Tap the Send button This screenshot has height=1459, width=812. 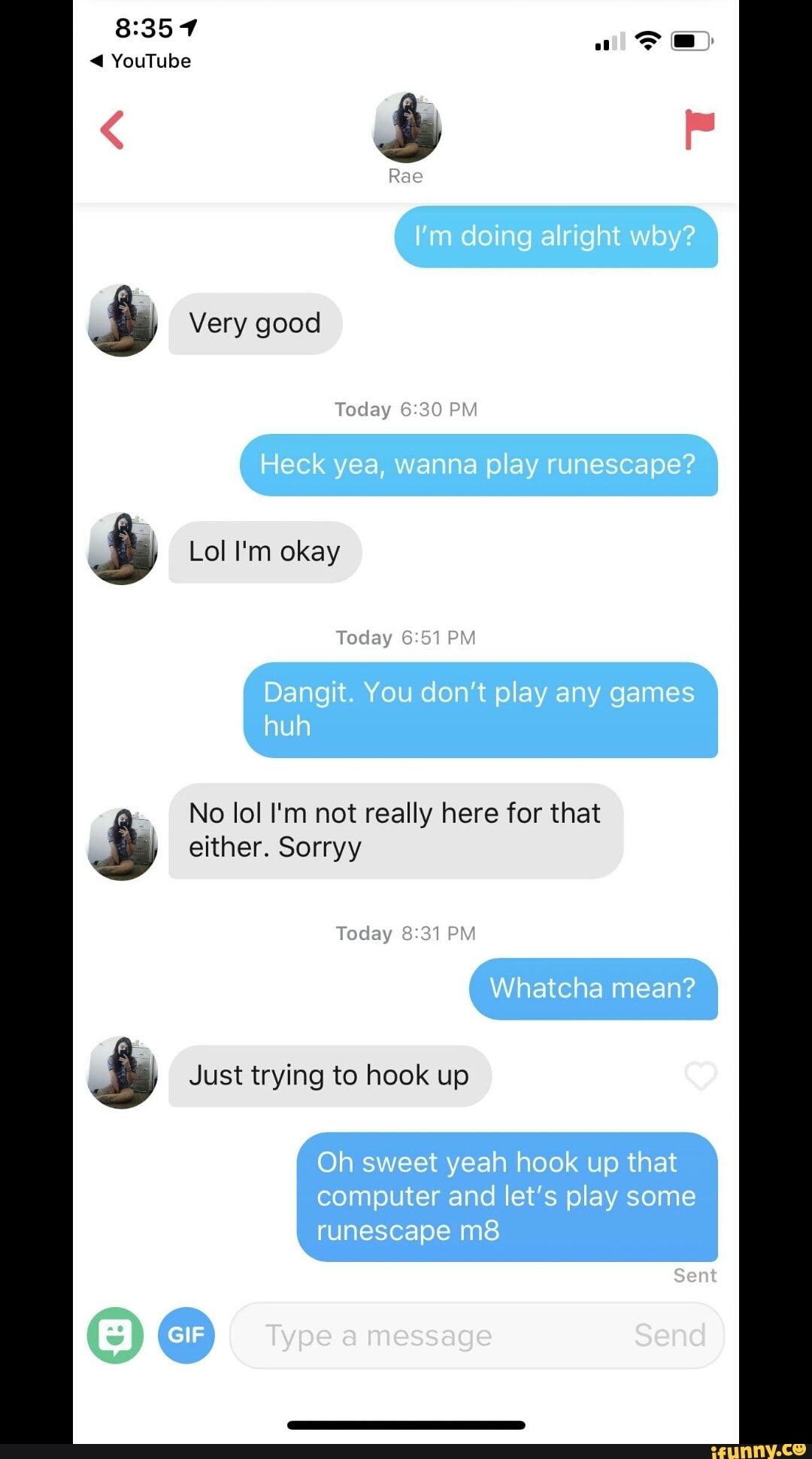point(669,1336)
